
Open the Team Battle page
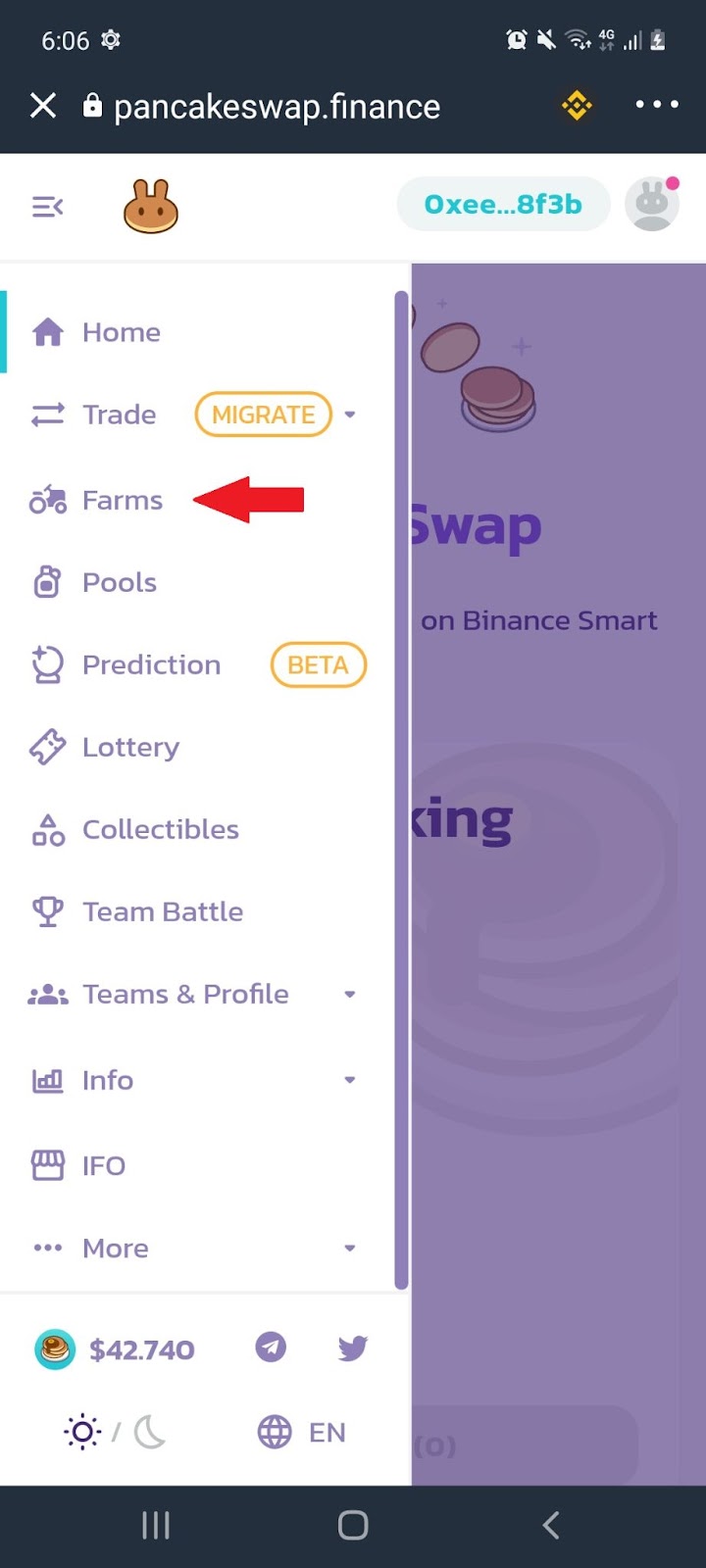(162, 912)
